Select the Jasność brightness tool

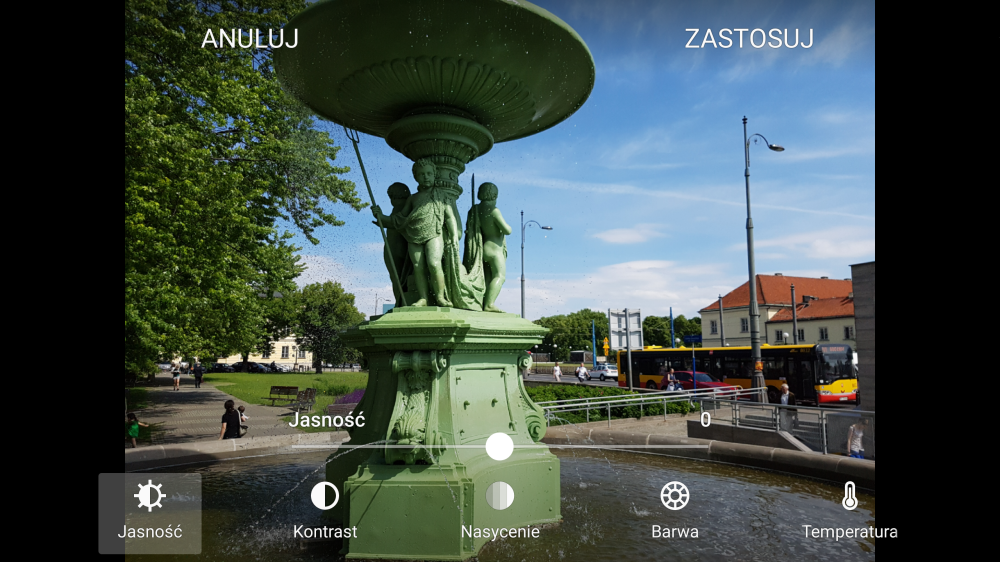click(150, 511)
